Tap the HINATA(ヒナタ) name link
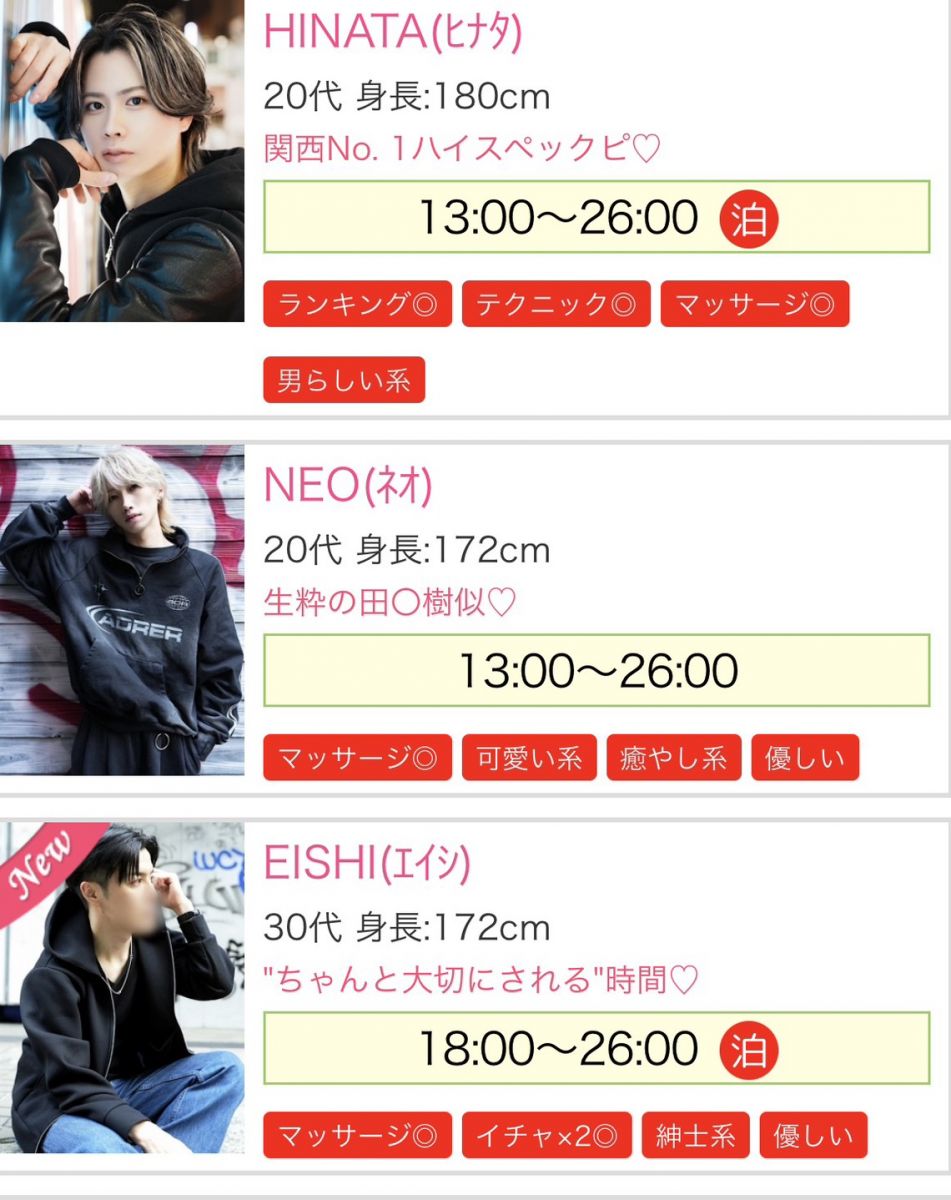Viewport: 951px width, 1200px height. click(x=392, y=32)
